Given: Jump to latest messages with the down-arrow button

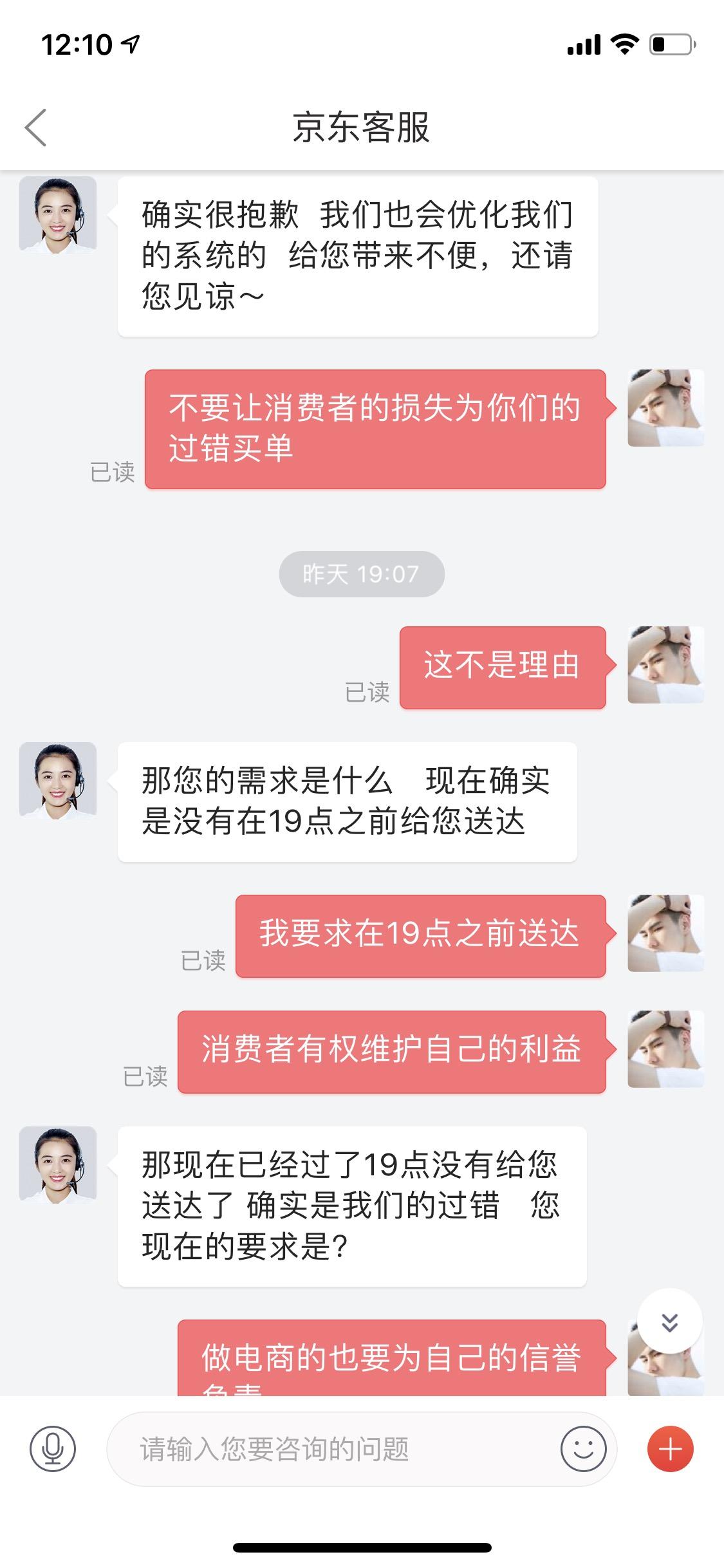Looking at the screenshot, I should coord(669,1322).
